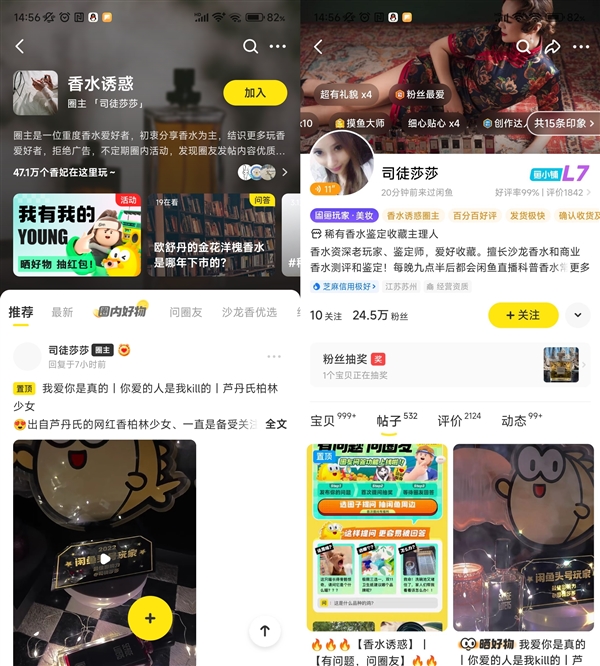This screenshot has height=666, width=600.
Task: Open the 圈内好物 tab
Action: tap(120, 312)
